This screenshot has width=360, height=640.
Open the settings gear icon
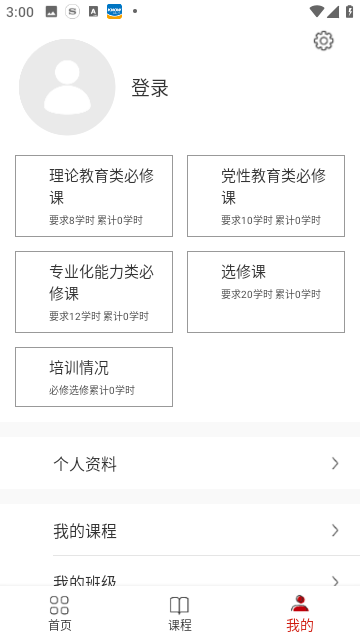(323, 41)
